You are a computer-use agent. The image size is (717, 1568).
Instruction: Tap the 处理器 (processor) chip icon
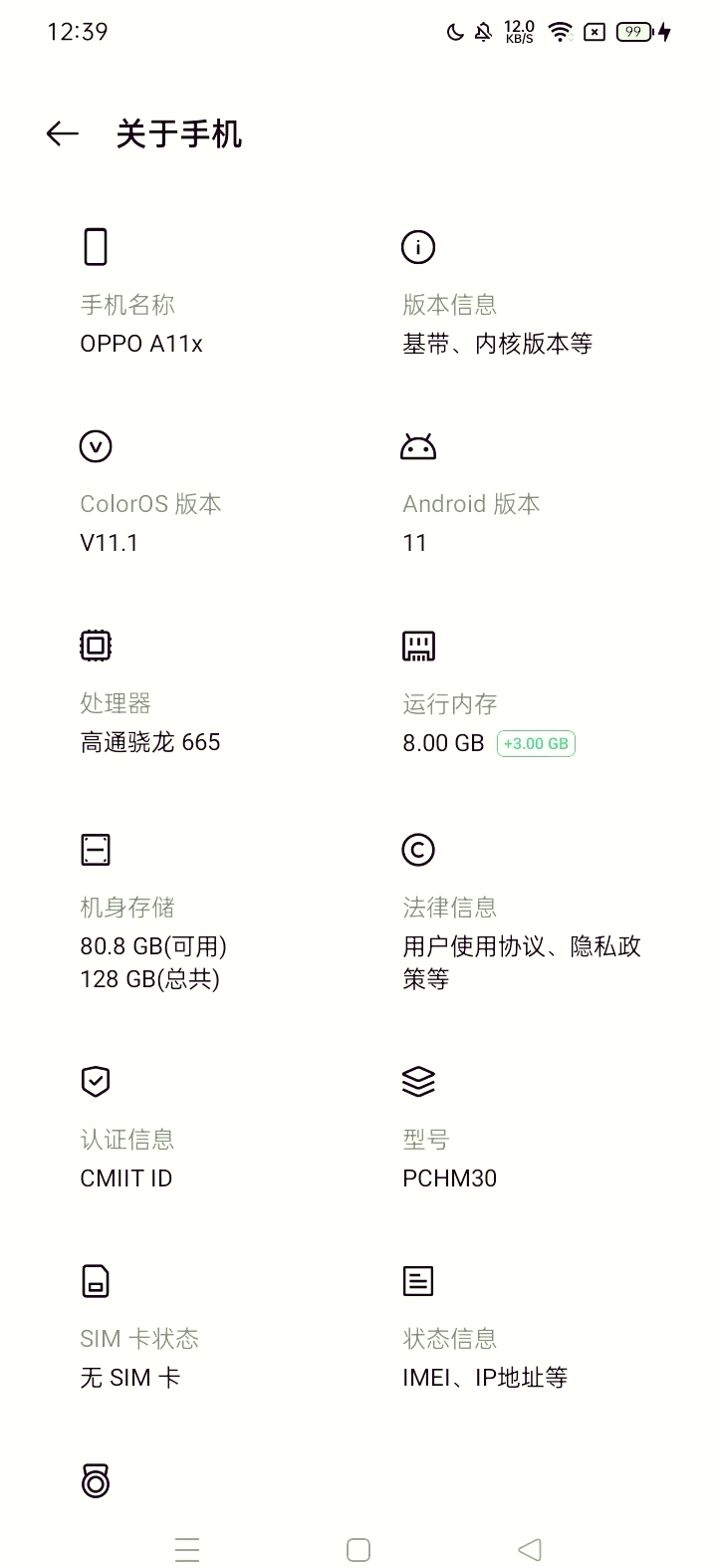[x=95, y=645]
